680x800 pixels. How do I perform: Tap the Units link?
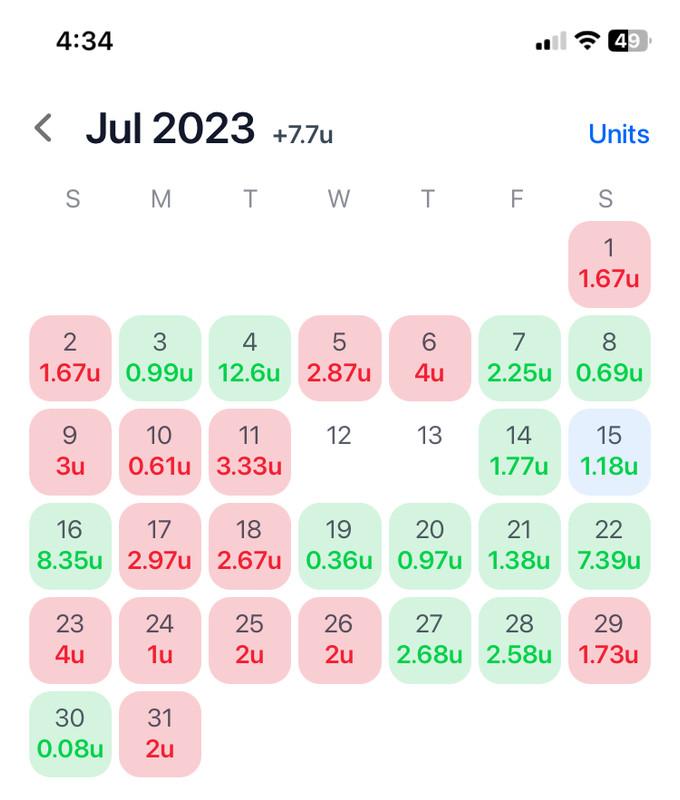pos(618,134)
